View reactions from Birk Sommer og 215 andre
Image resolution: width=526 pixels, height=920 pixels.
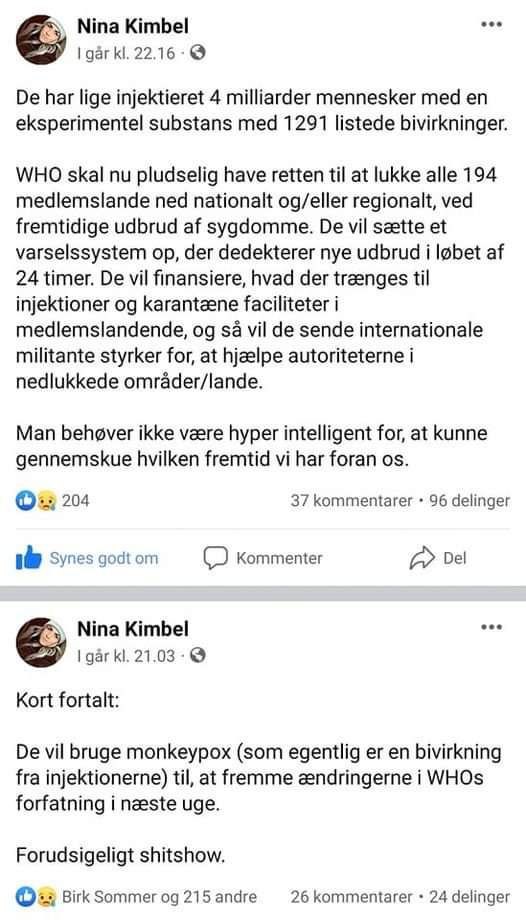(136, 897)
